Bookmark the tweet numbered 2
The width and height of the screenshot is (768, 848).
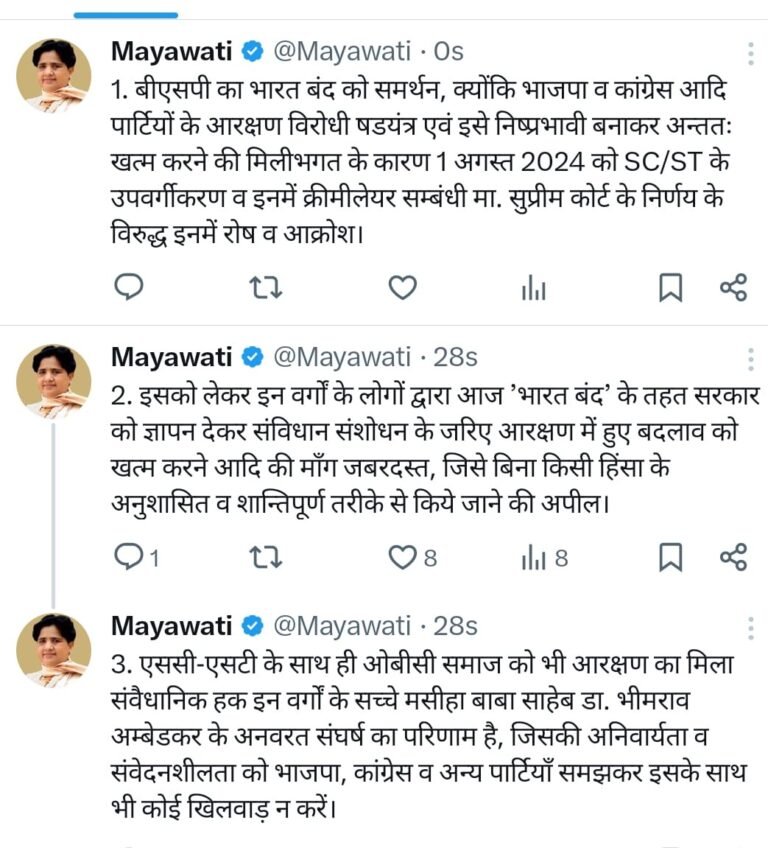[670, 557]
